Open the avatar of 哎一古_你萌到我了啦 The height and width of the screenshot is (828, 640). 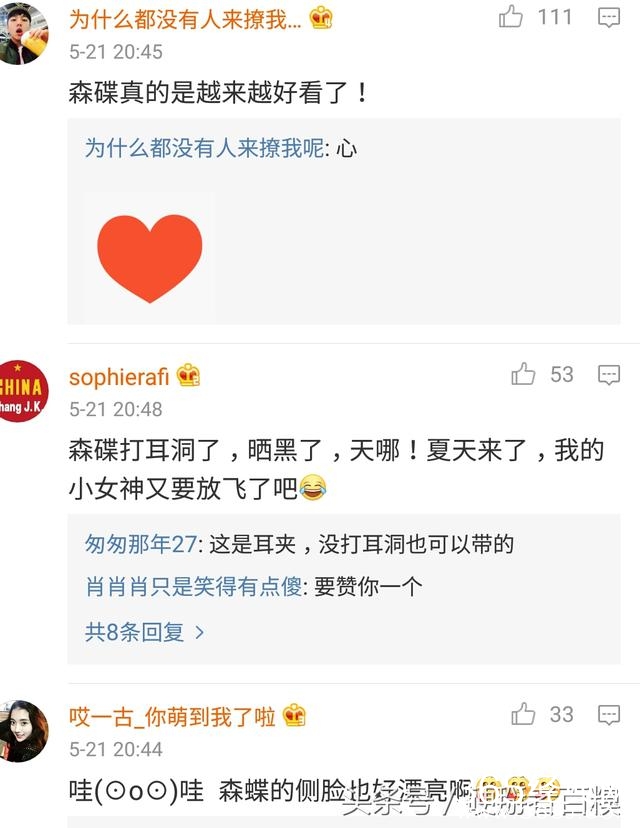point(22,730)
